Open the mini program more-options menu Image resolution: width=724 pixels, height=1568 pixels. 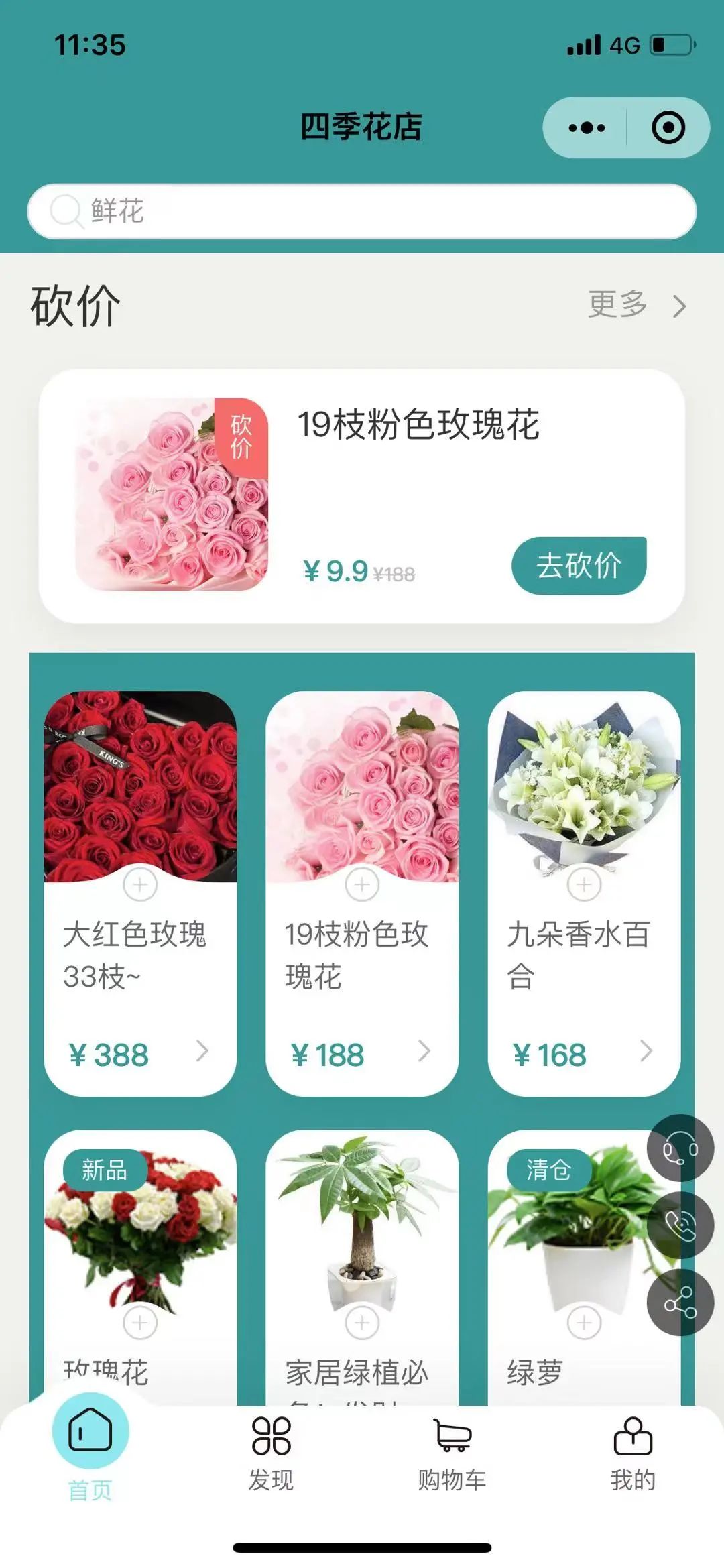[x=587, y=127]
